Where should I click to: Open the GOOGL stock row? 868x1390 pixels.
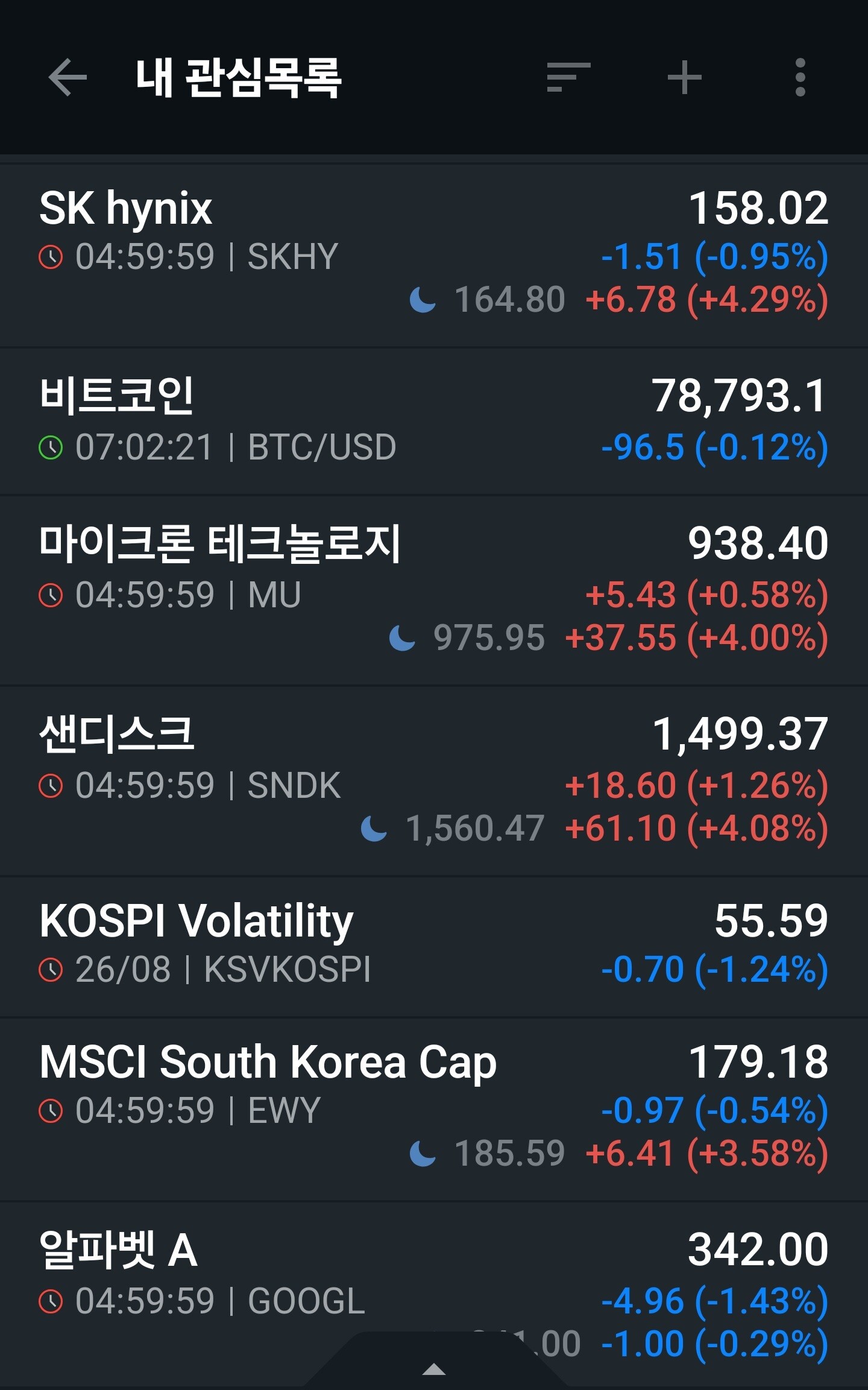point(434,1297)
